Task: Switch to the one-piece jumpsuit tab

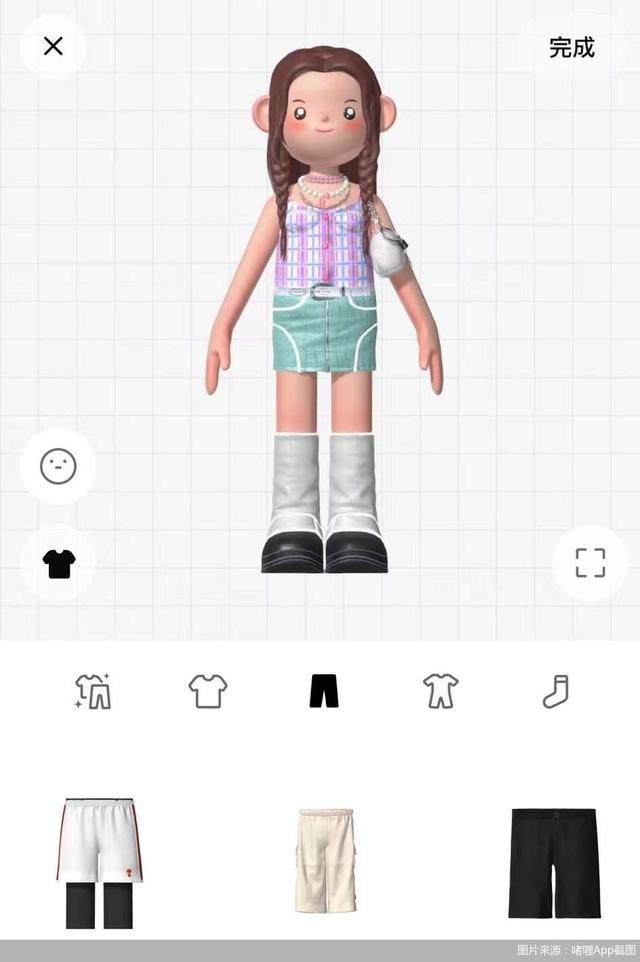Action: click(x=440, y=691)
